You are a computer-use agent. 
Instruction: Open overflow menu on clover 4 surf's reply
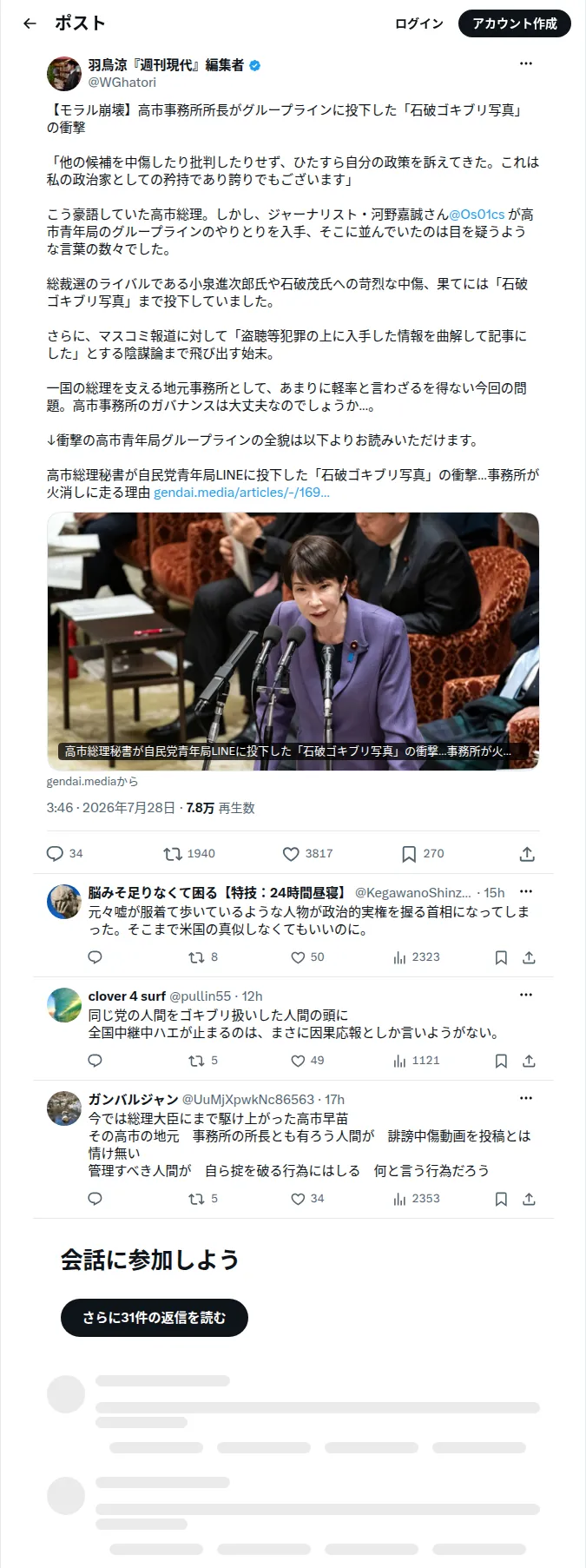point(526,995)
